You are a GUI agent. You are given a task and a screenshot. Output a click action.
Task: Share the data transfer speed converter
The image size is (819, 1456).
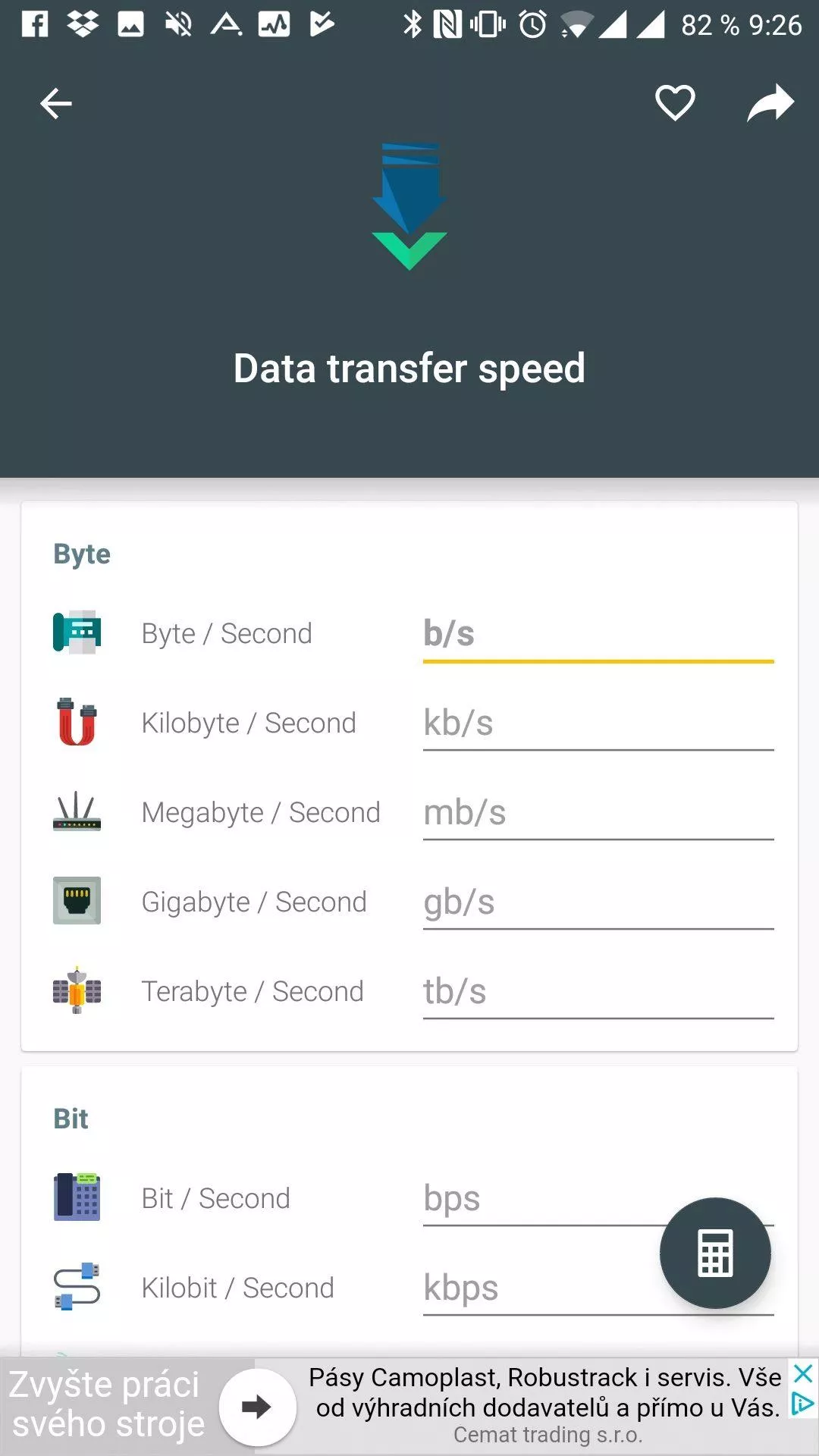tap(770, 103)
